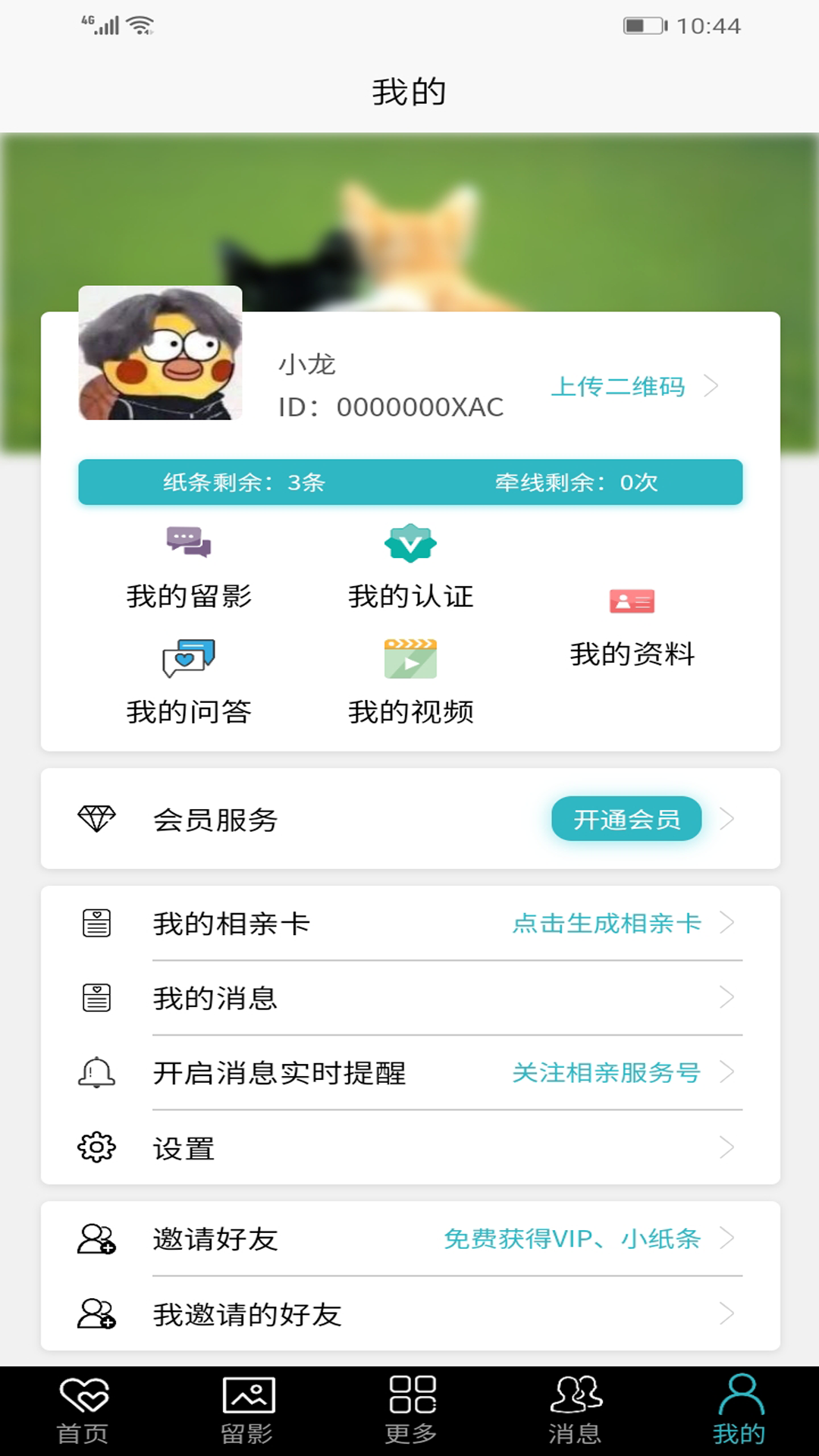
Task: Open the 我邀请的好友 row
Action: point(409,1314)
